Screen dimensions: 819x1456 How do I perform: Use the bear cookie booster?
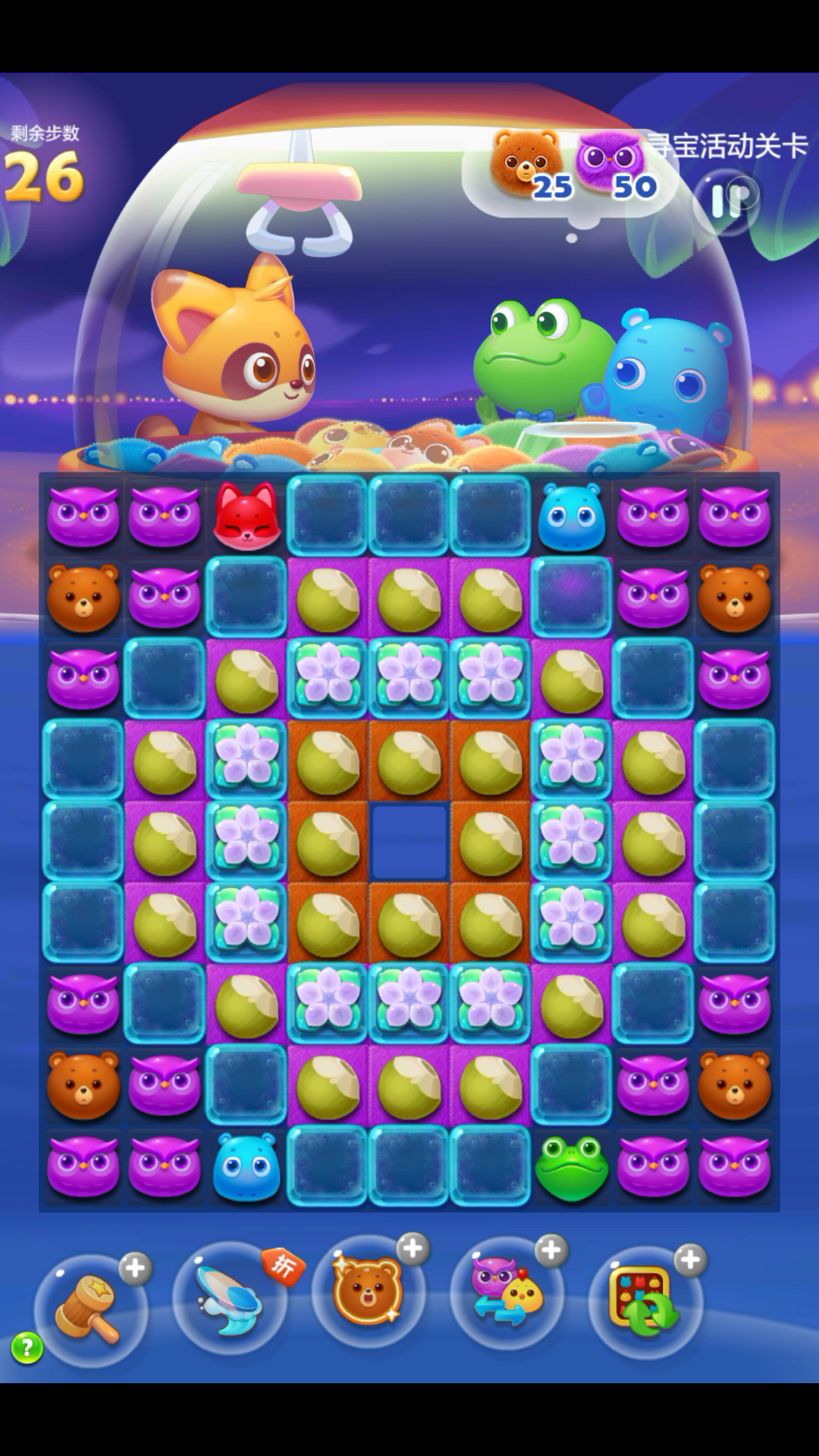point(369,1292)
